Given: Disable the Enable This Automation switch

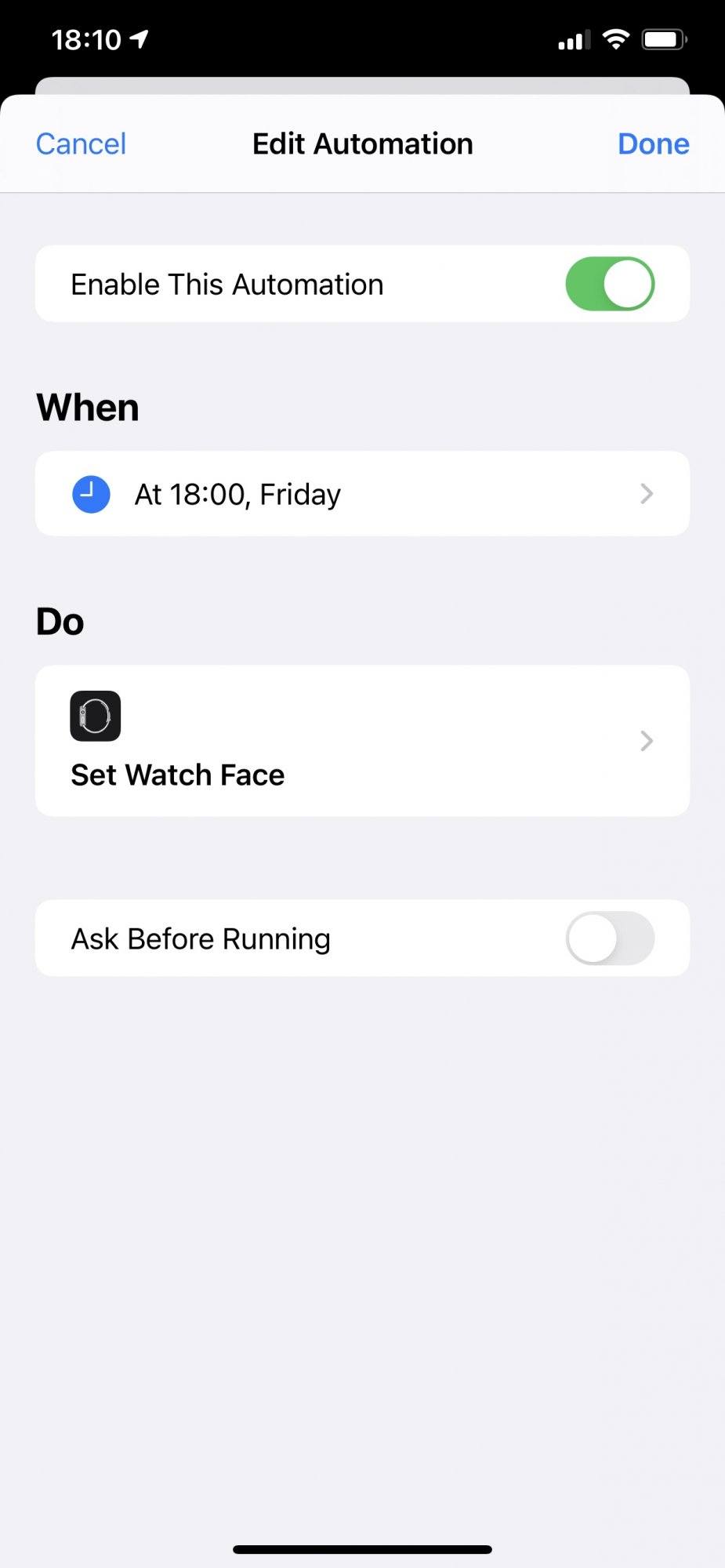Looking at the screenshot, I should tap(610, 284).
